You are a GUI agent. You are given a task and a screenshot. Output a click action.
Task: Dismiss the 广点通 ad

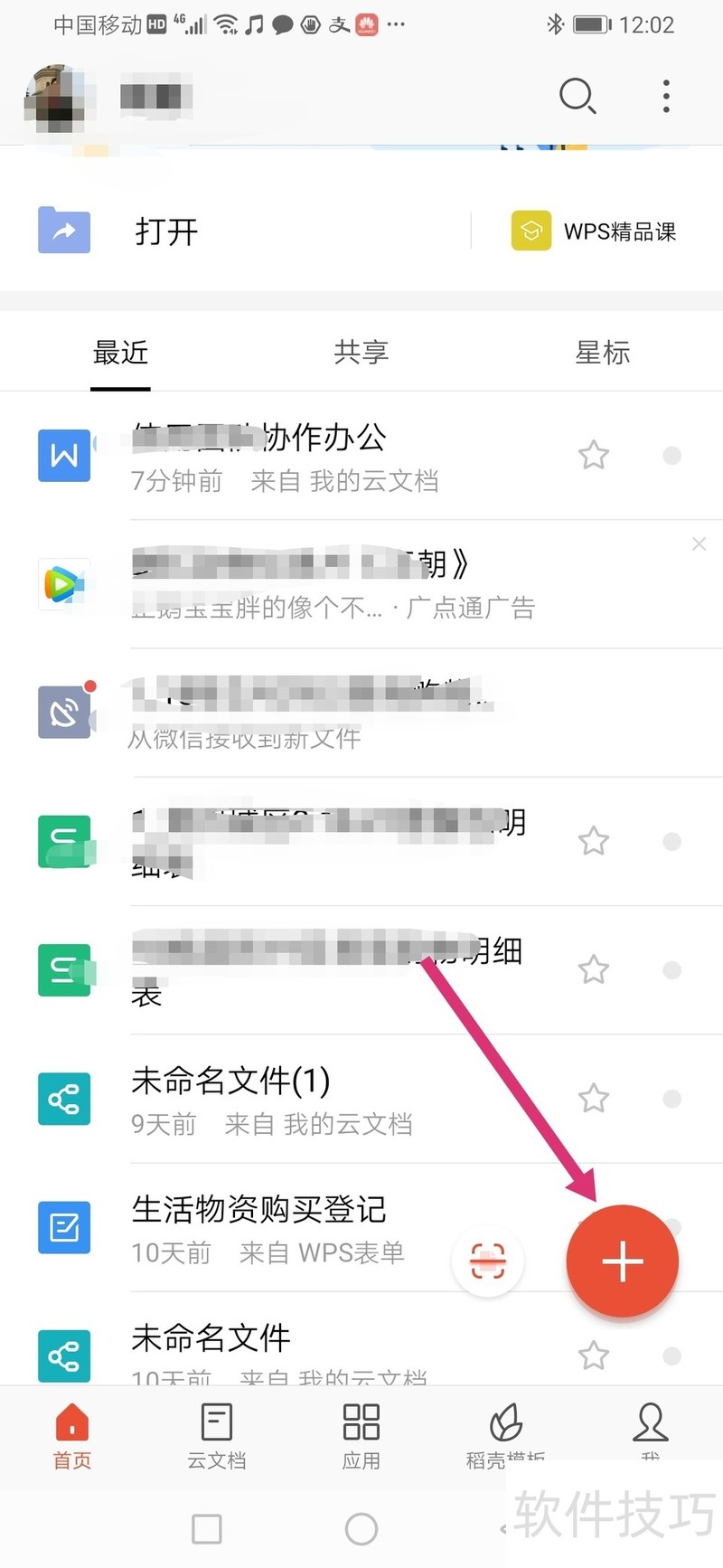[699, 543]
